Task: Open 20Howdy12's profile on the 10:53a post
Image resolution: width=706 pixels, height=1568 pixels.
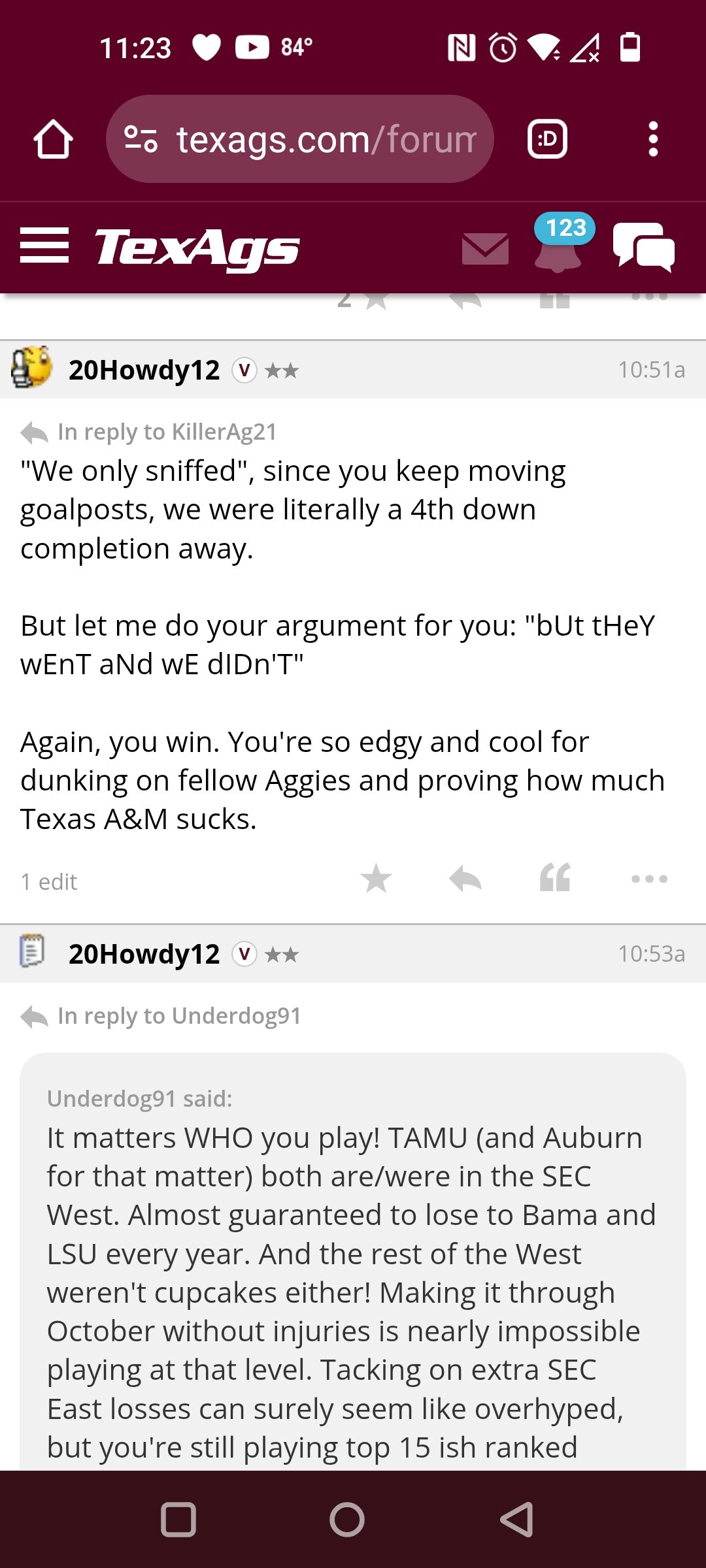Action: [144, 954]
